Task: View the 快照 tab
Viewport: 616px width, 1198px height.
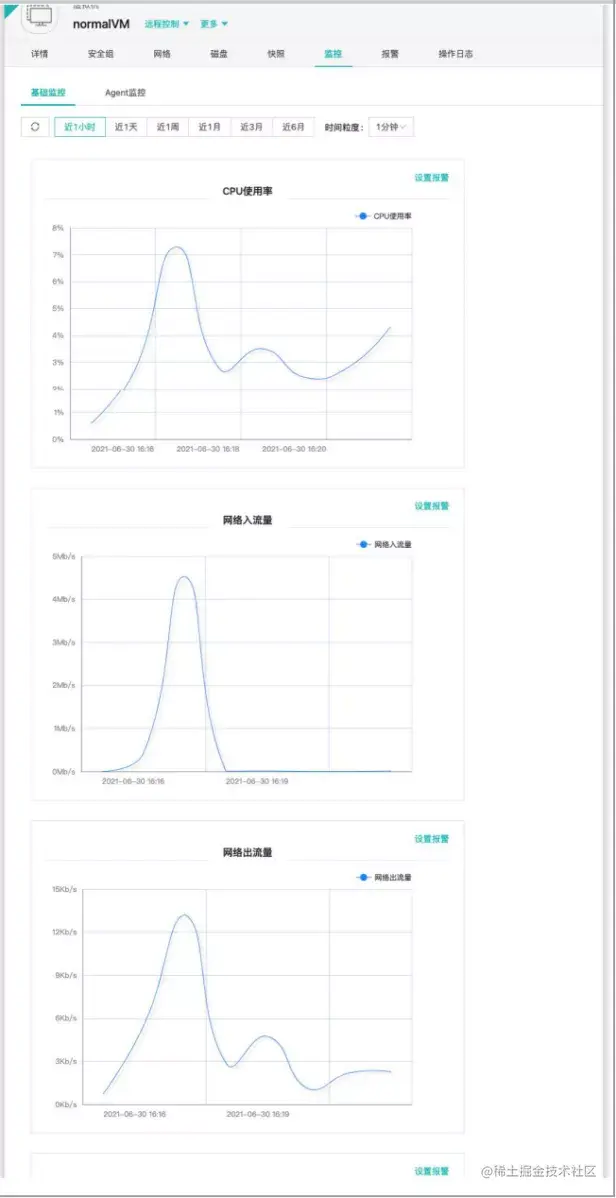Action: click(276, 54)
